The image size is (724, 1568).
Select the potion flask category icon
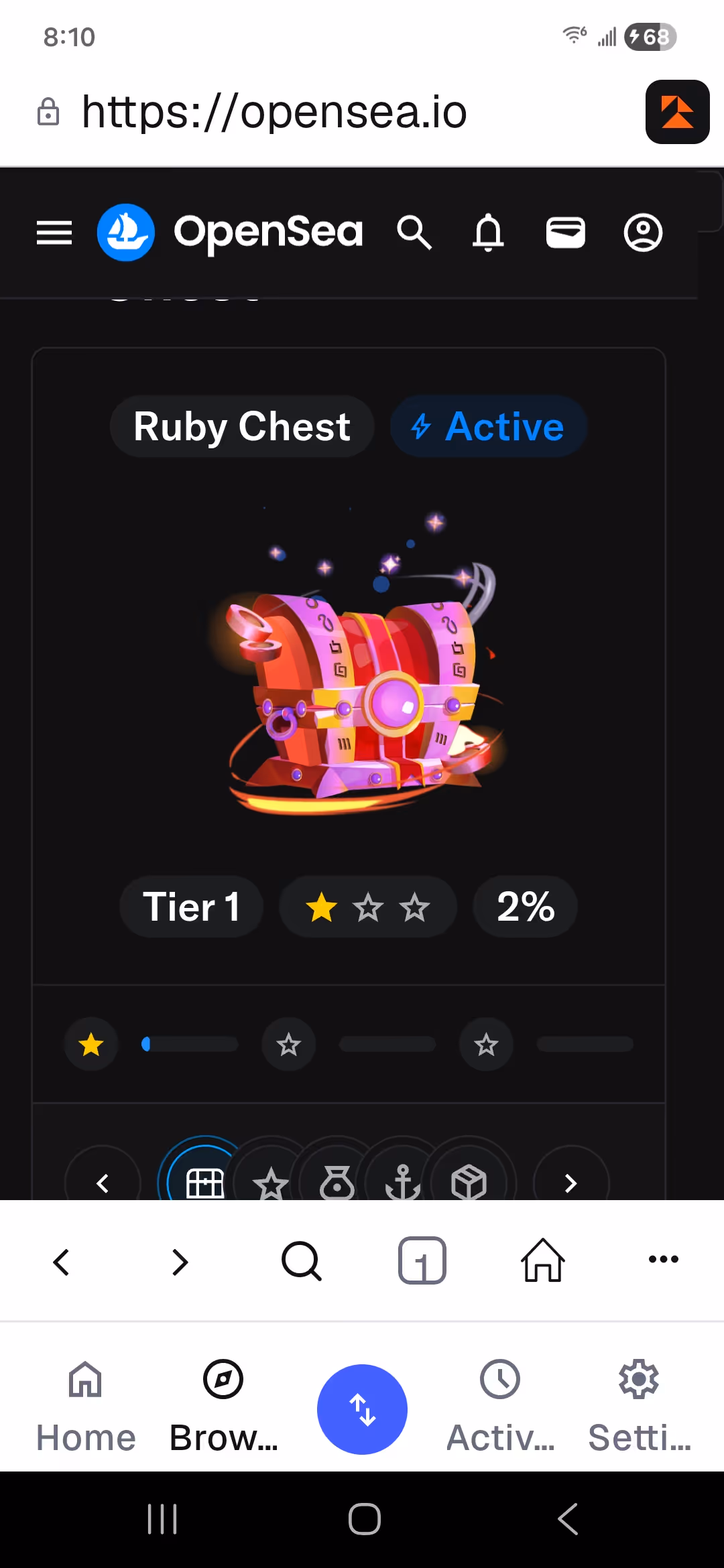[x=337, y=1183]
